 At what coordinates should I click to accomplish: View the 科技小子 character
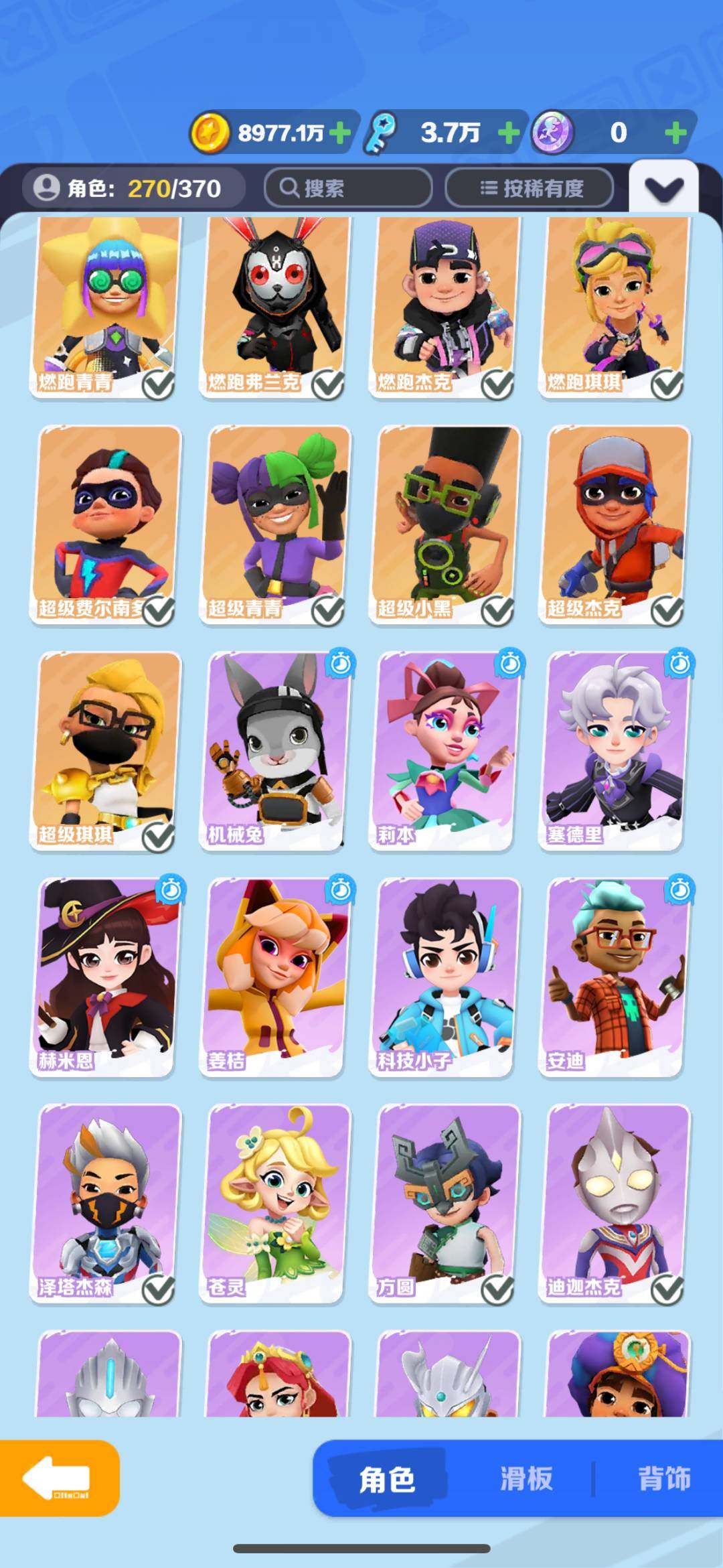pos(445,977)
